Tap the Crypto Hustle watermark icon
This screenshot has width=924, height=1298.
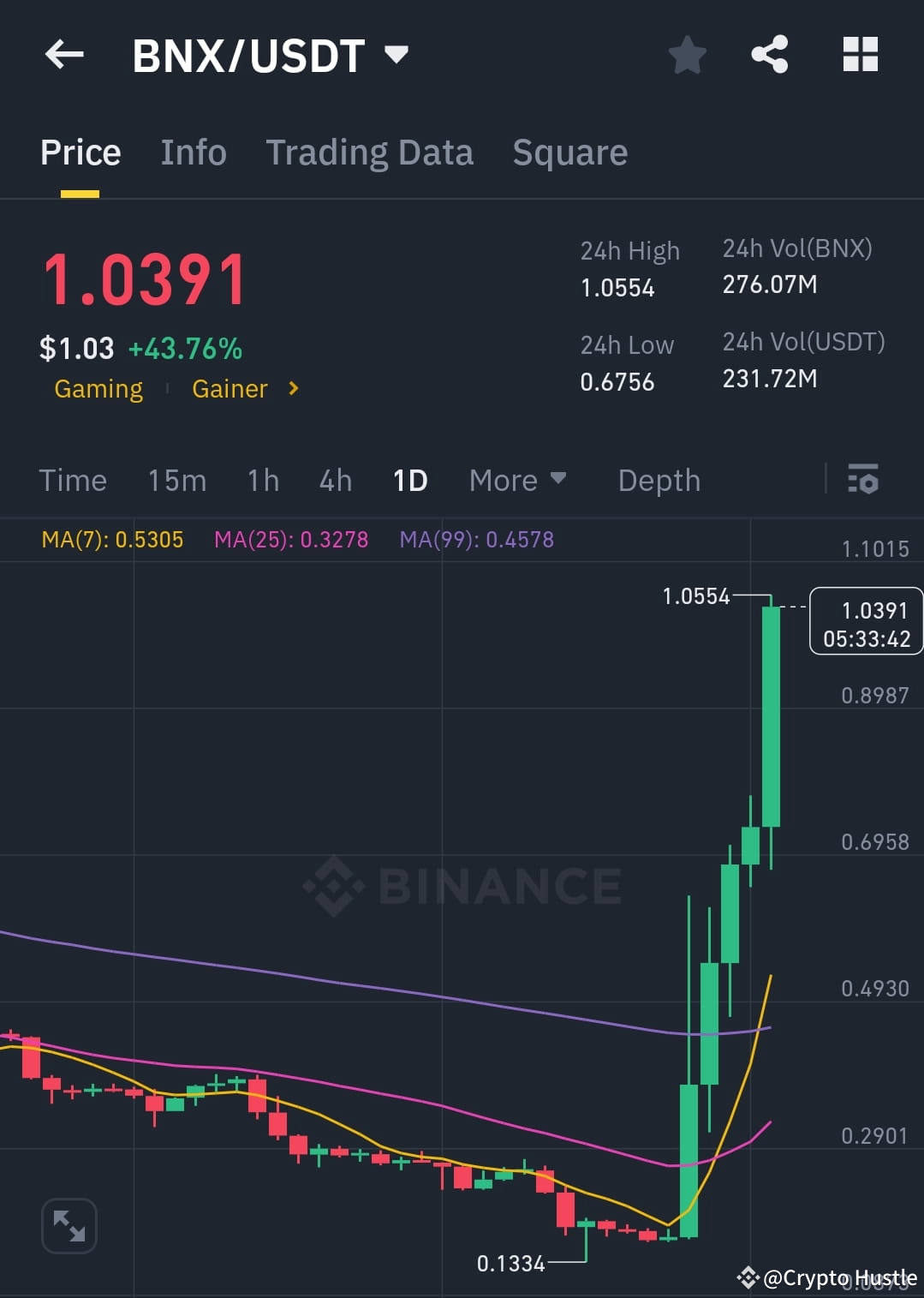pos(749,1278)
